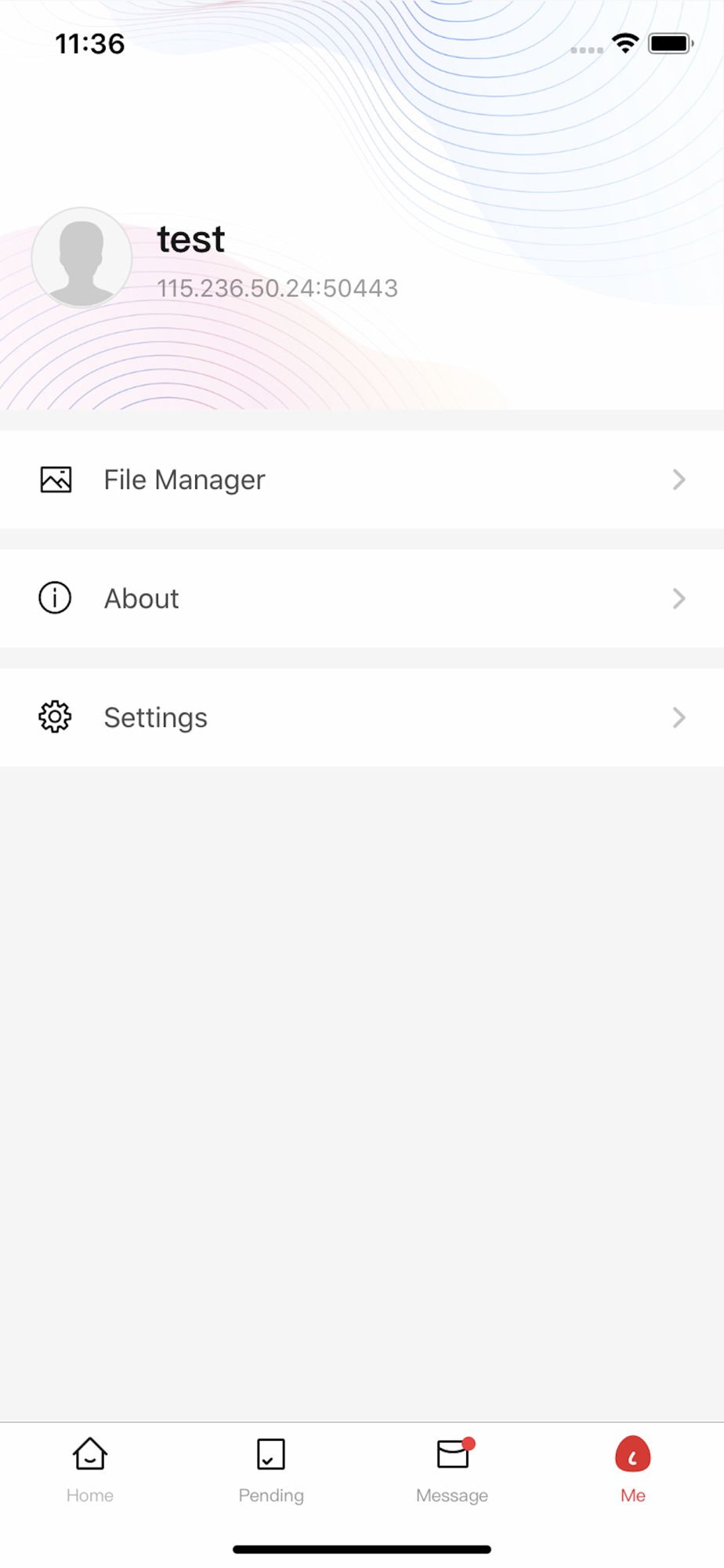Switch to the Home tab
Image resolution: width=724 pixels, height=1568 pixels.
click(90, 1468)
